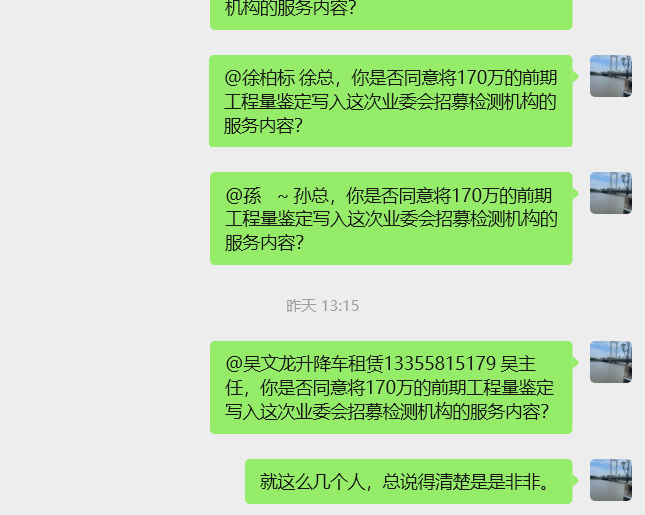Open sender avatar beside the 孙总 message
Image resolution: width=645 pixels, height=515 pixels.
(x=610, y=193)
